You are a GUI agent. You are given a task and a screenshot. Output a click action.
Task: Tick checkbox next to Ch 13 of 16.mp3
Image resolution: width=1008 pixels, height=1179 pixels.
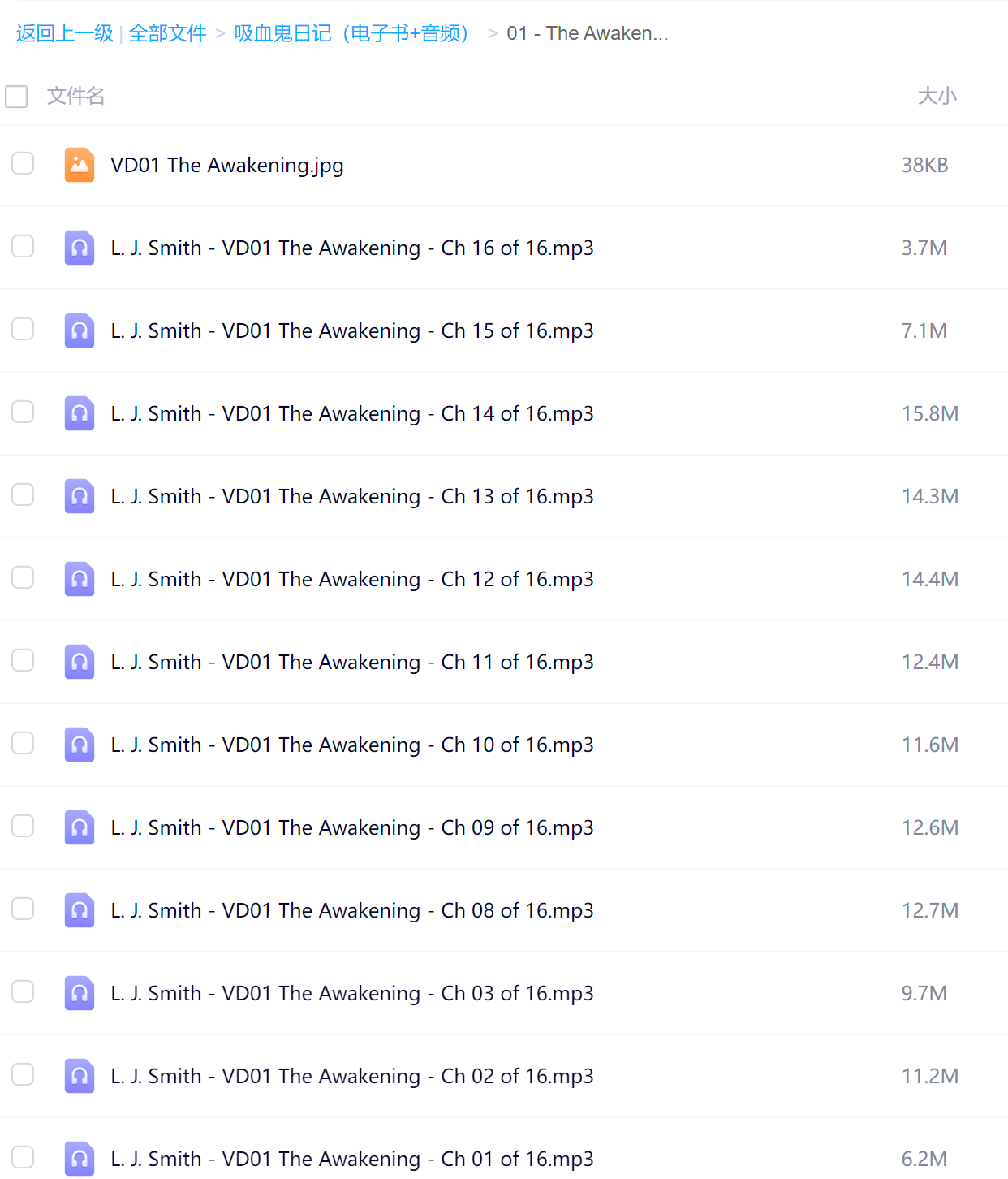click(x=23, y=494)
